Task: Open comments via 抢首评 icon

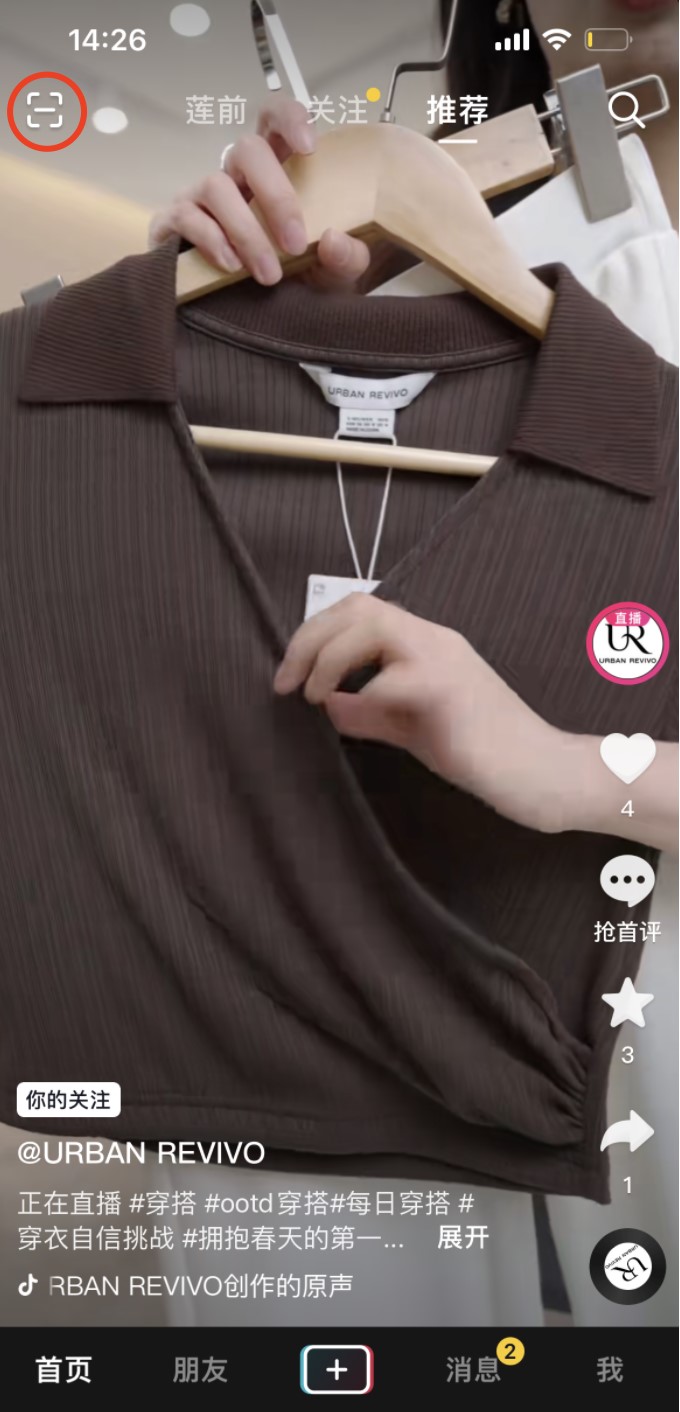Action: [x=627, y=885]
